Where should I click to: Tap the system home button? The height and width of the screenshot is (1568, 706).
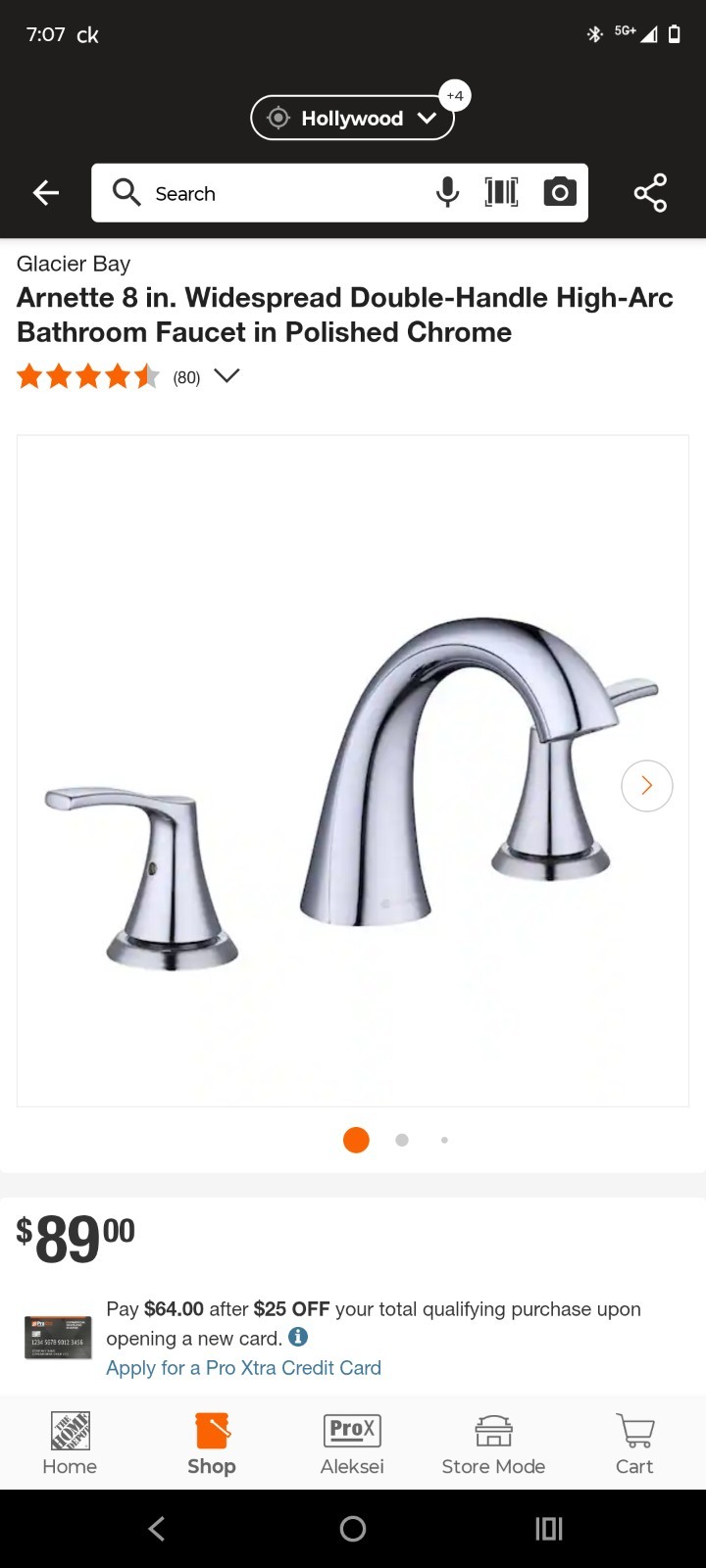[x=353, y=1529]
